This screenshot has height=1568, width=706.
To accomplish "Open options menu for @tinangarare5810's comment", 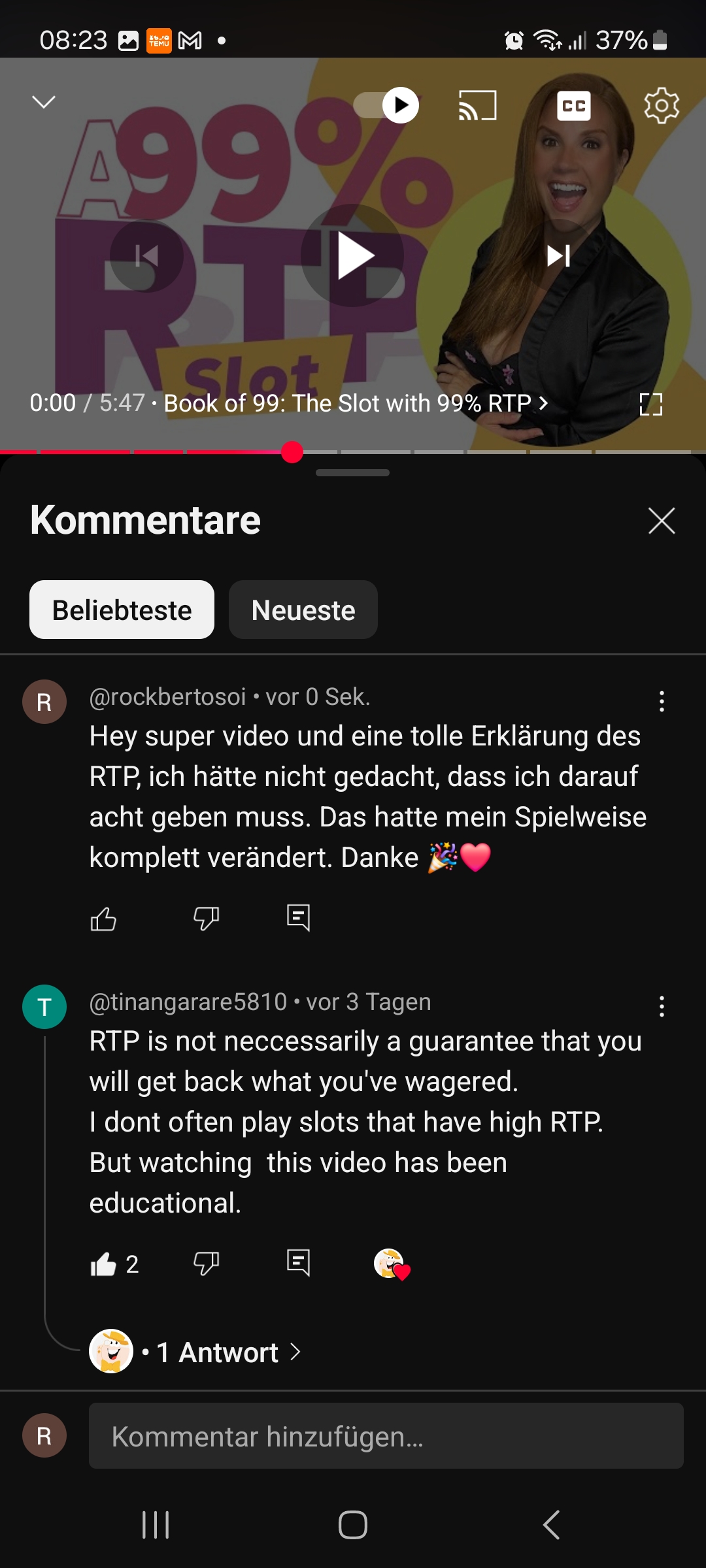I will point(662,1006).
